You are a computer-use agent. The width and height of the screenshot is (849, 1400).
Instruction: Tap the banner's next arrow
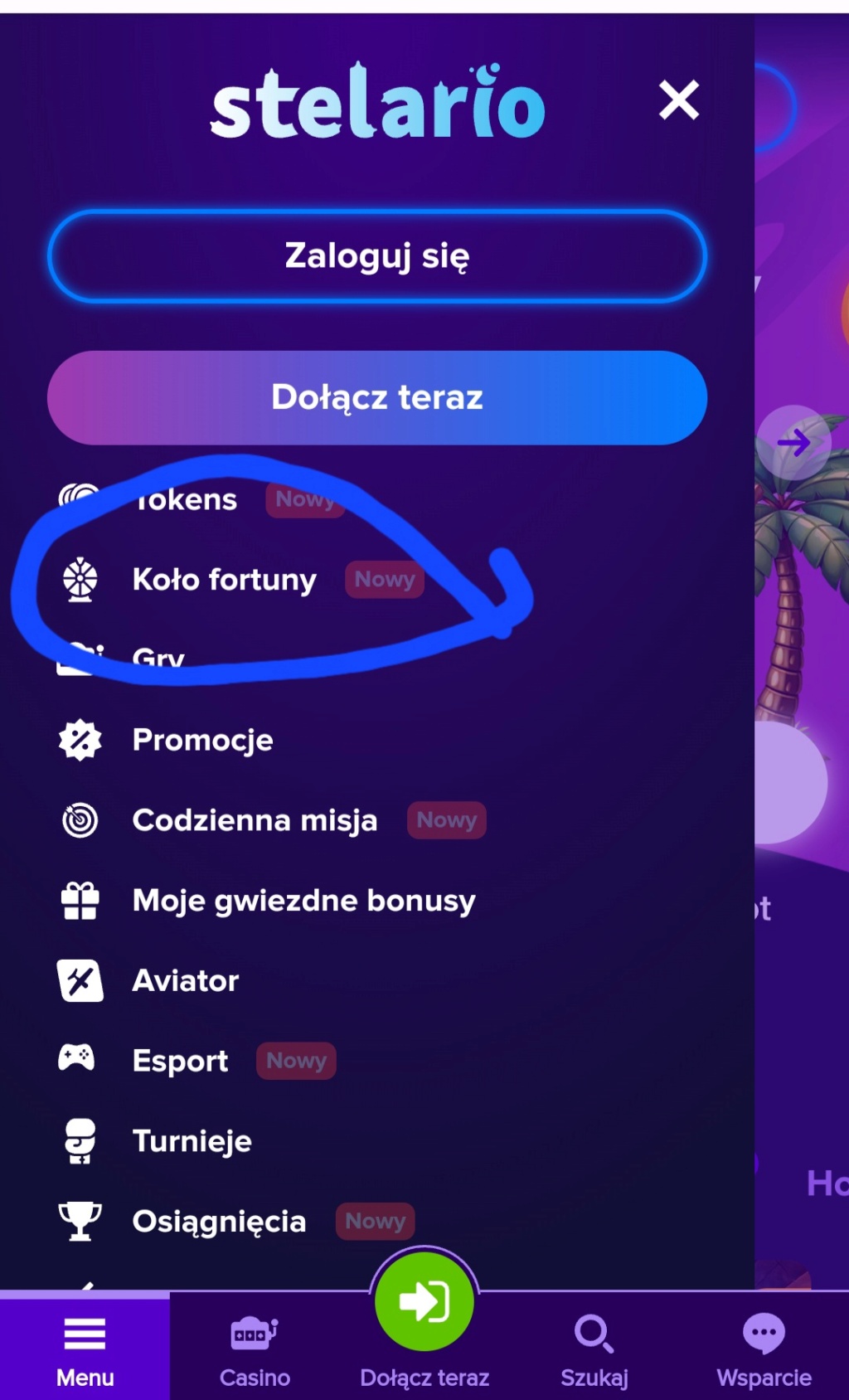point(793,443)
